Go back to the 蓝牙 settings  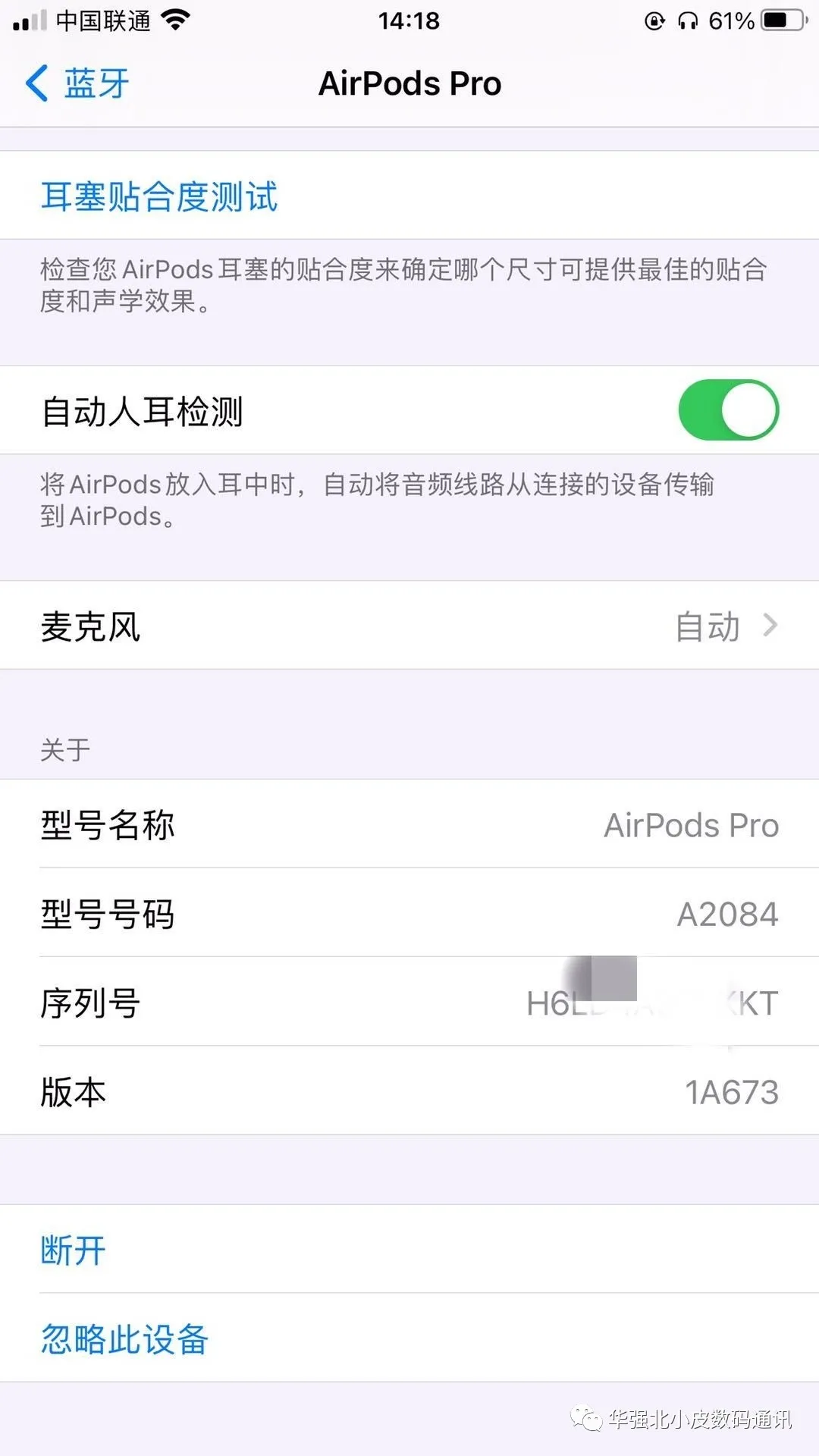(x=77, y=83)
